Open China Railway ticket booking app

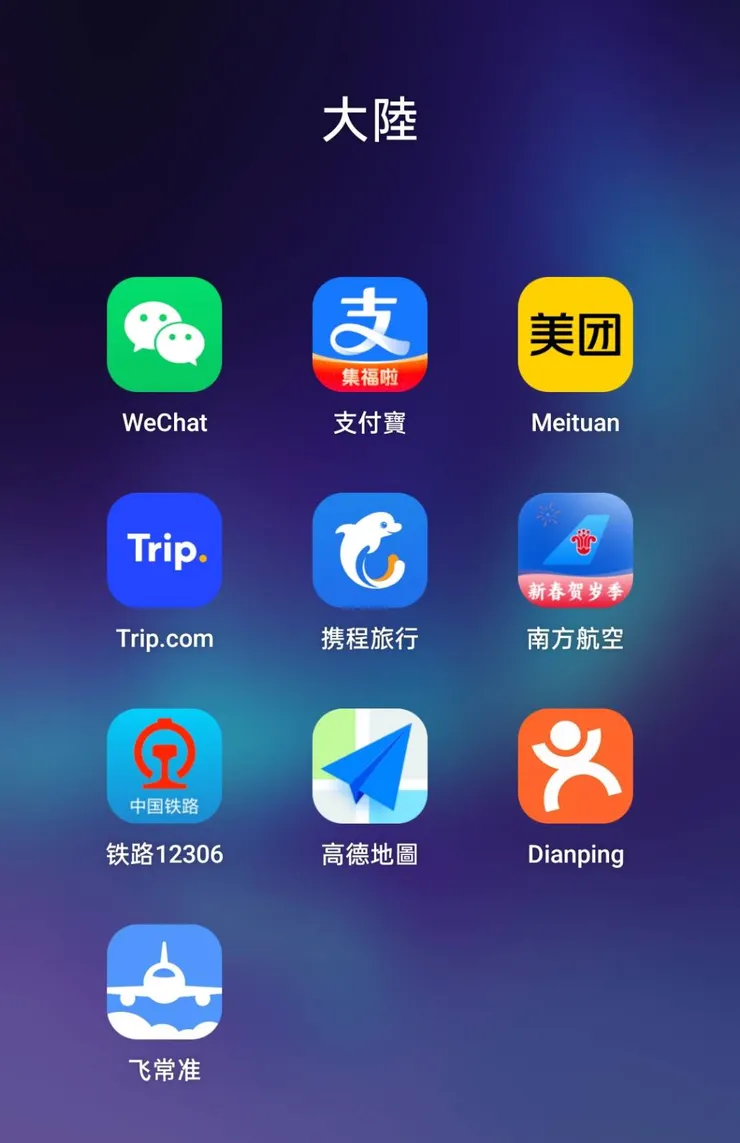(164, 766)
